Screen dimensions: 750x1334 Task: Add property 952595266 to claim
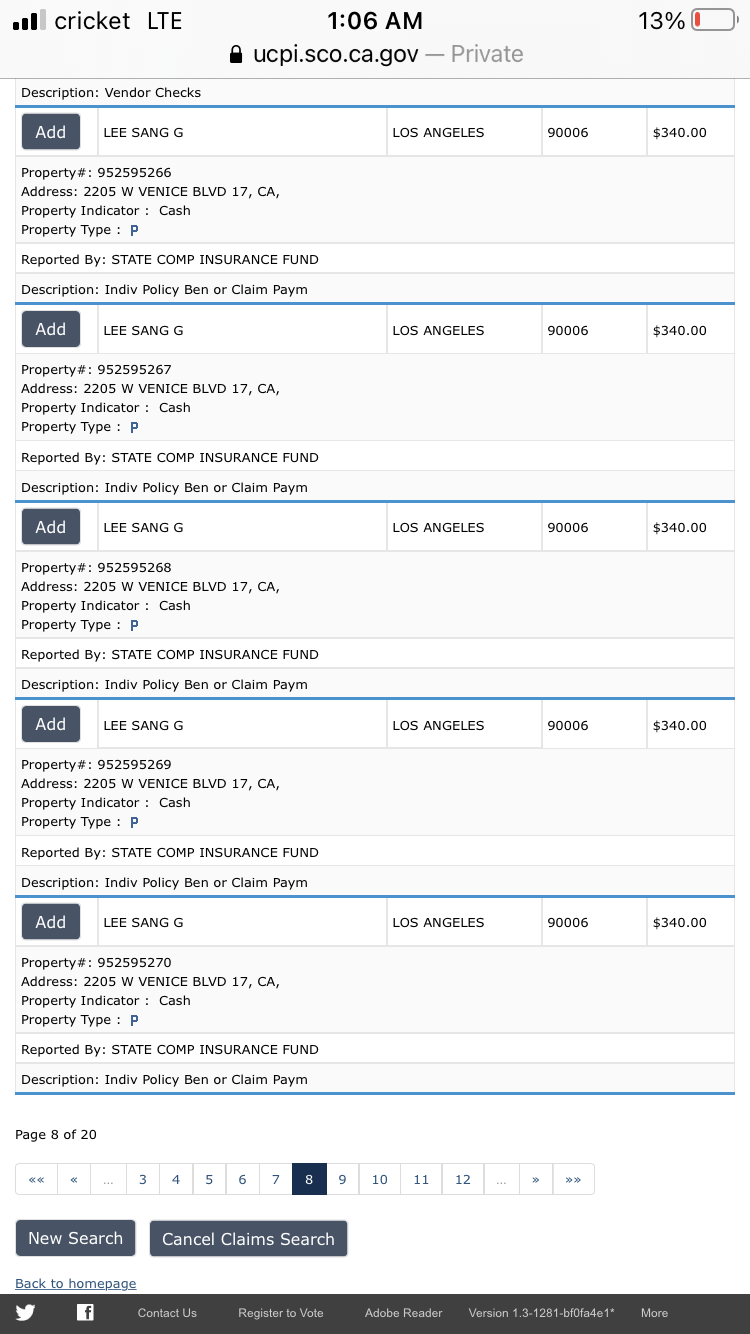51,132
